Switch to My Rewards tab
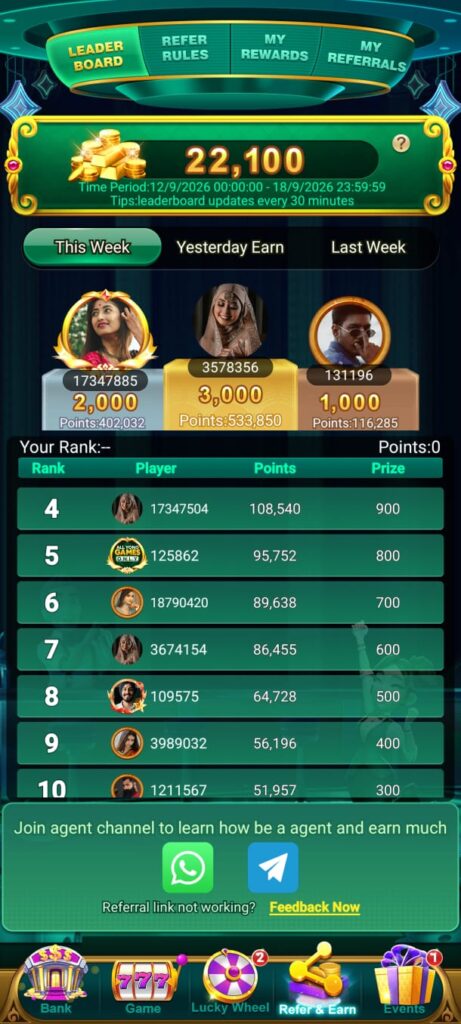Screen dimensions: 461x1024 274,48
